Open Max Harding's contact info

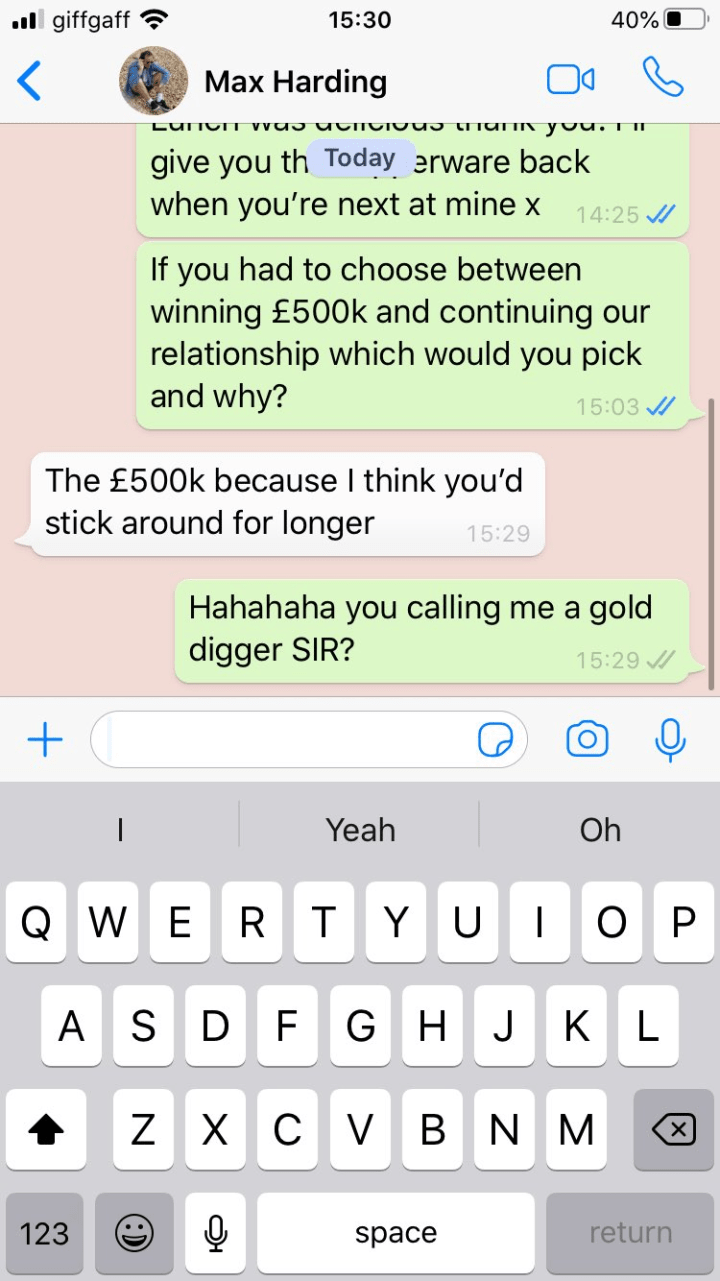coord(294,81)
